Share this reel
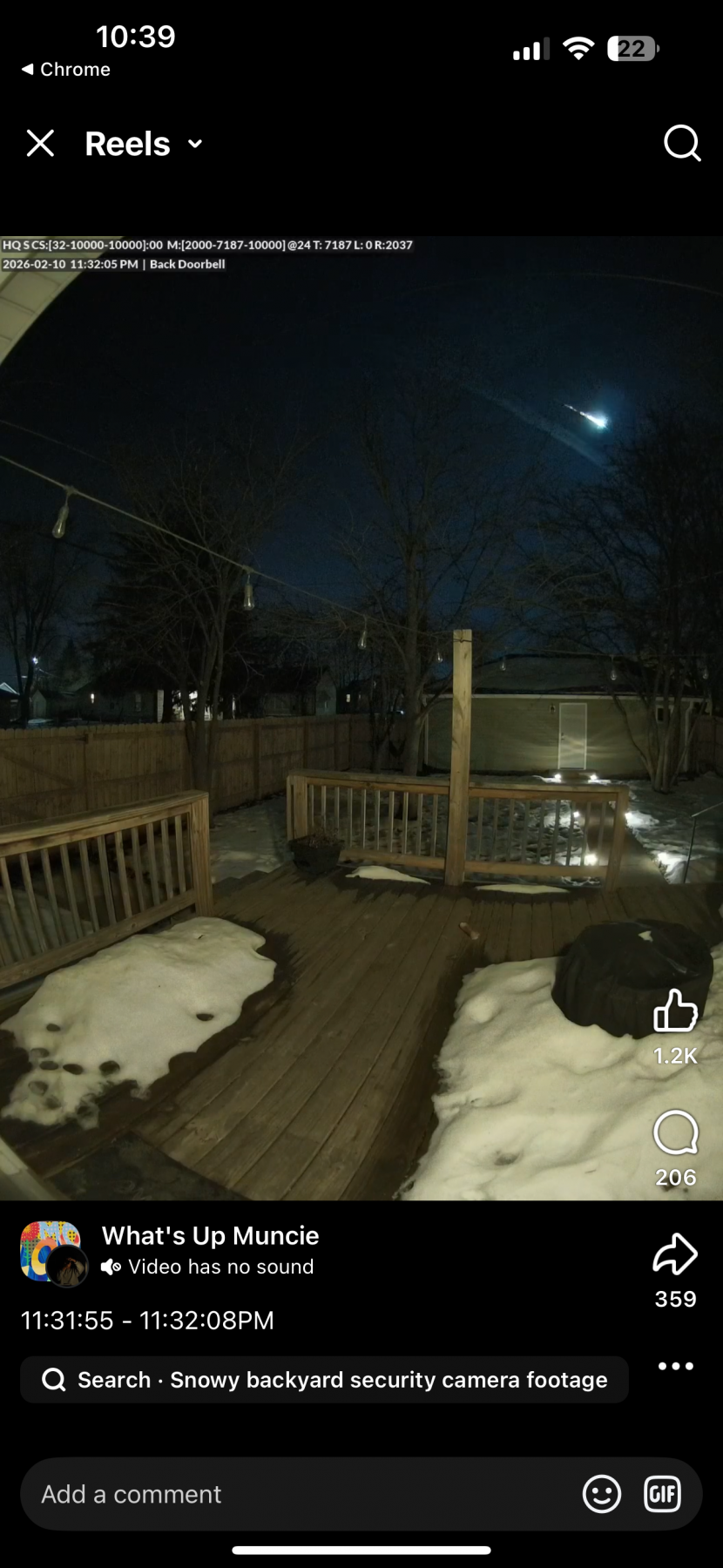The width and height of the screenshot is (723, 1568). (x=675, y=1254)
